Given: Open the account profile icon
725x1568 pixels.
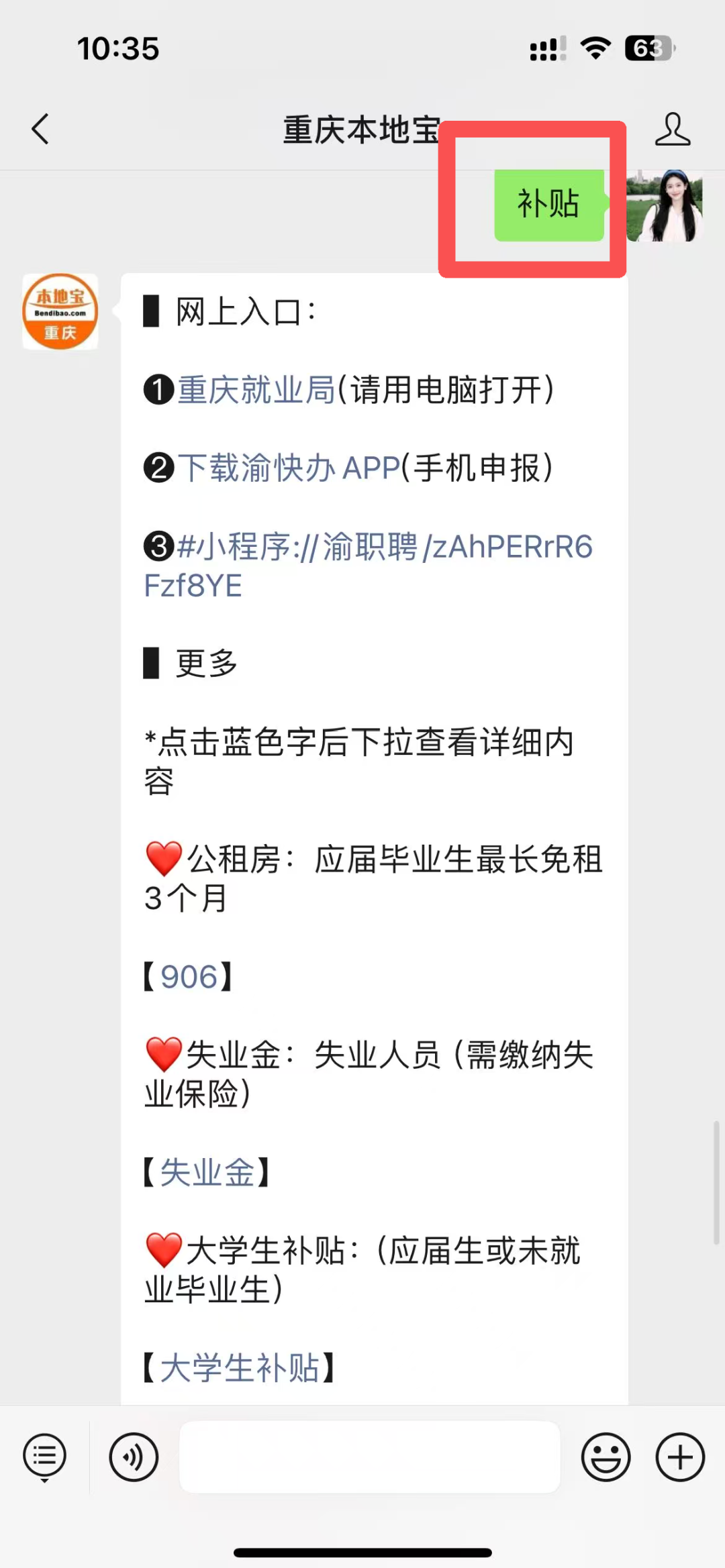Looking at the screenshot, I should pyautogui.click(x=672, y=129).
